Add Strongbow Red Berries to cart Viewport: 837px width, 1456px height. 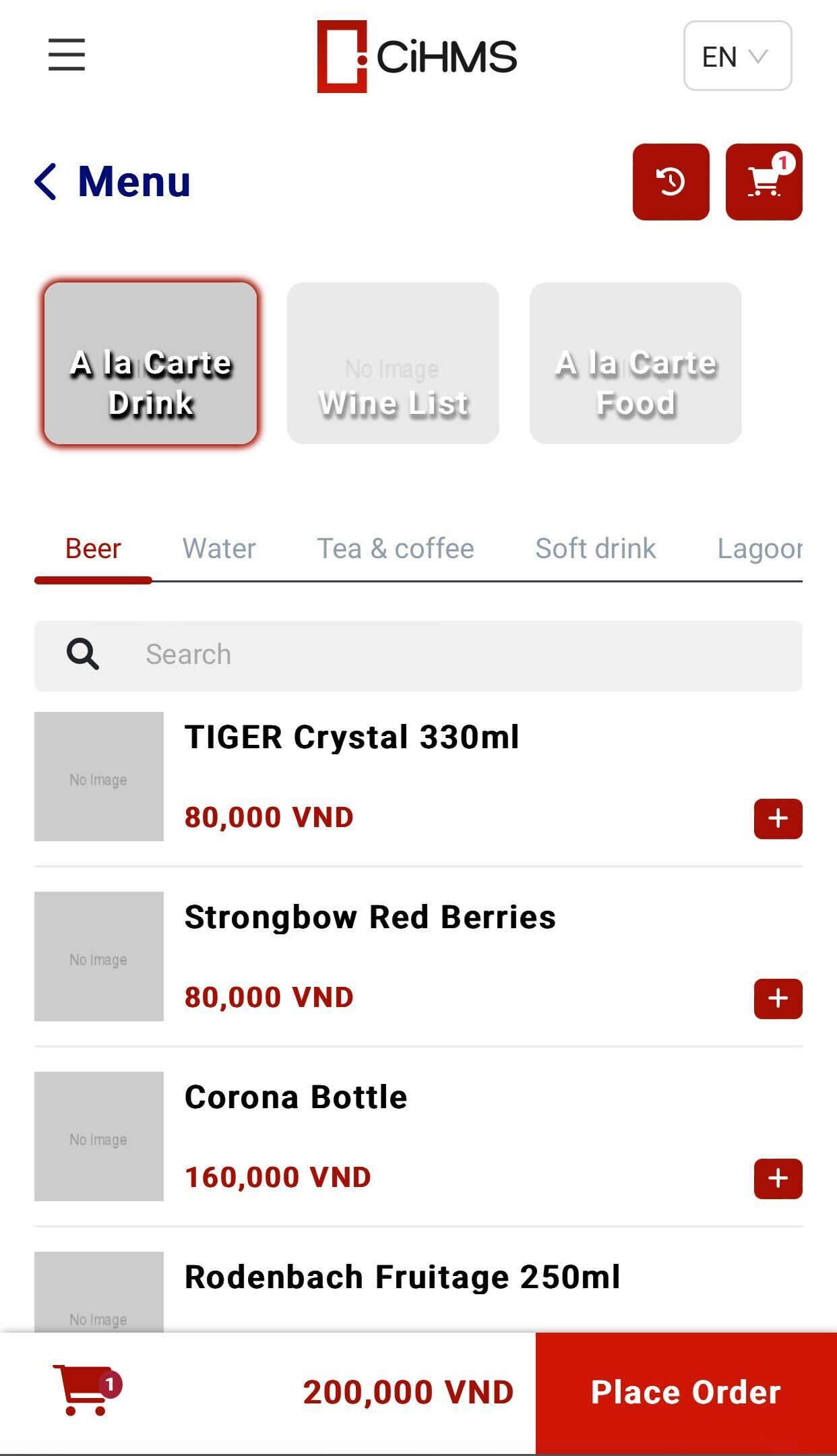point(778,998)
